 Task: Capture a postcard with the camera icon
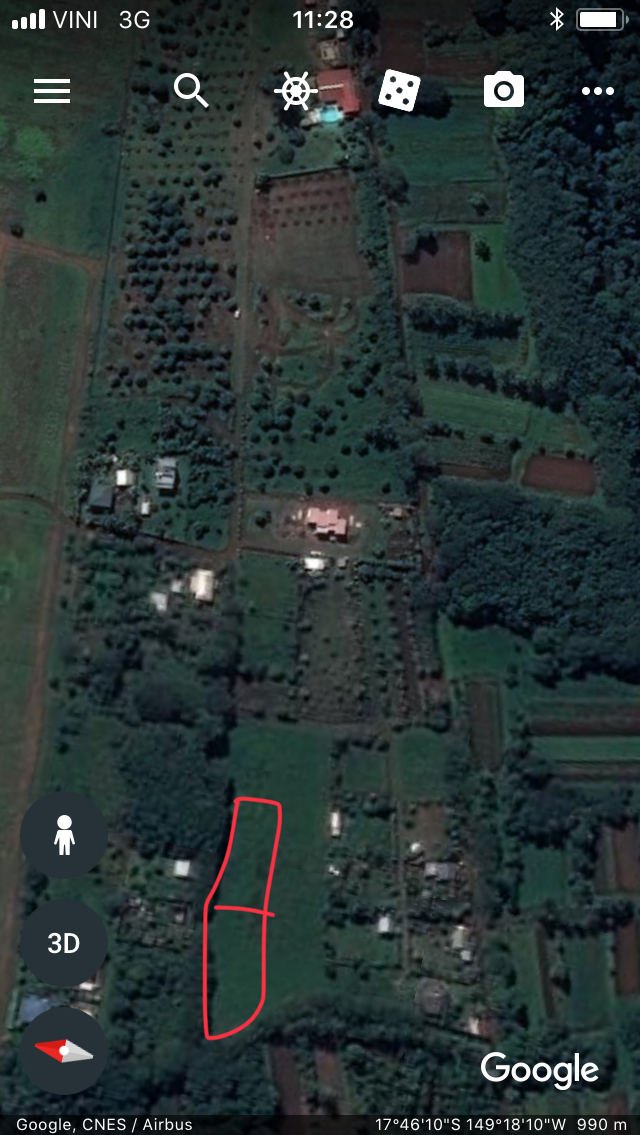point(504,91)
